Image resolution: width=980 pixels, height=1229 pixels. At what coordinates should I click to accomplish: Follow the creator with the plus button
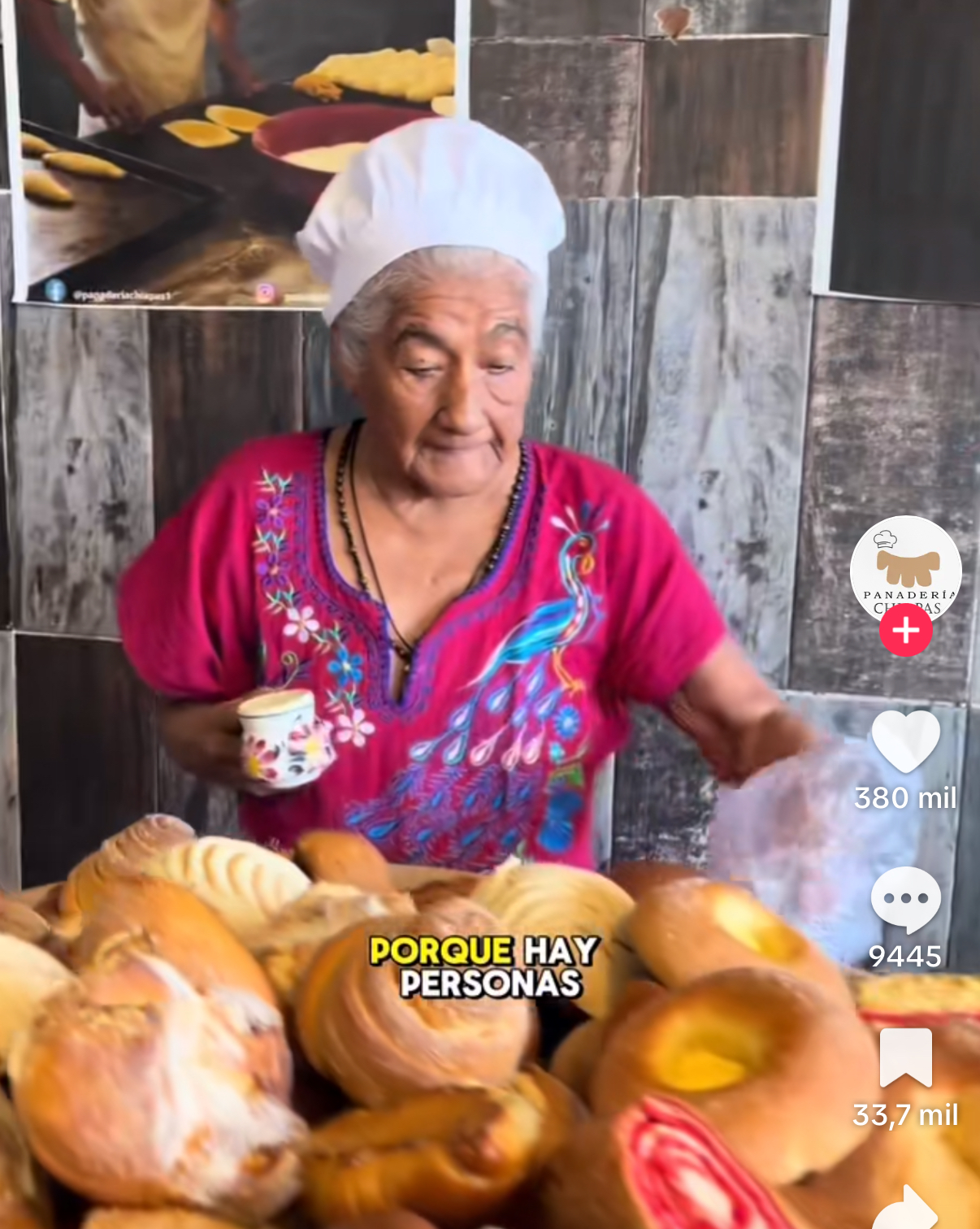pyautogui.click(x=905, y=630)
